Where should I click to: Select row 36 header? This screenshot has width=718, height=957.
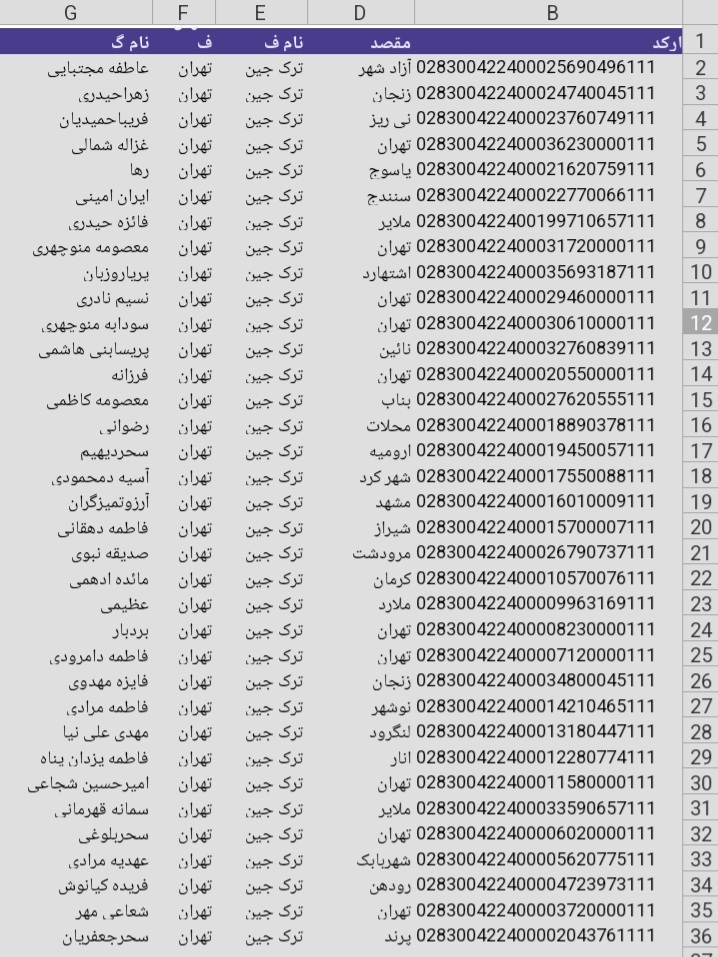click(x=700, y=936)
